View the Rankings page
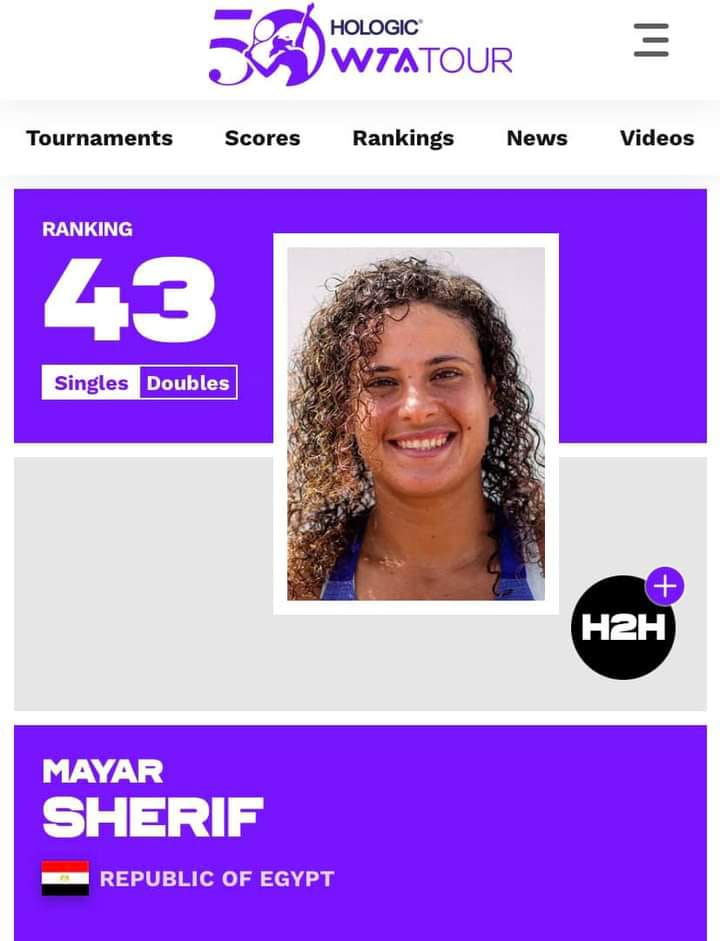Viewport: 720px width, 941px height. pos(403,138)
